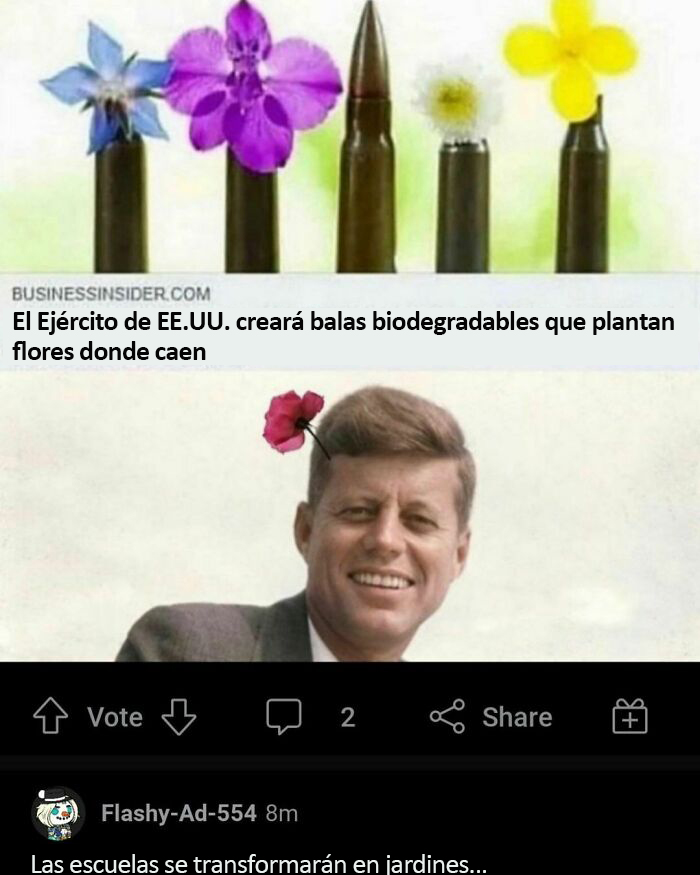The width and height of the screenshot is (700, 875).
Task: Open Flashy-Ad-554's profile
Action: (x=178, y=813)
